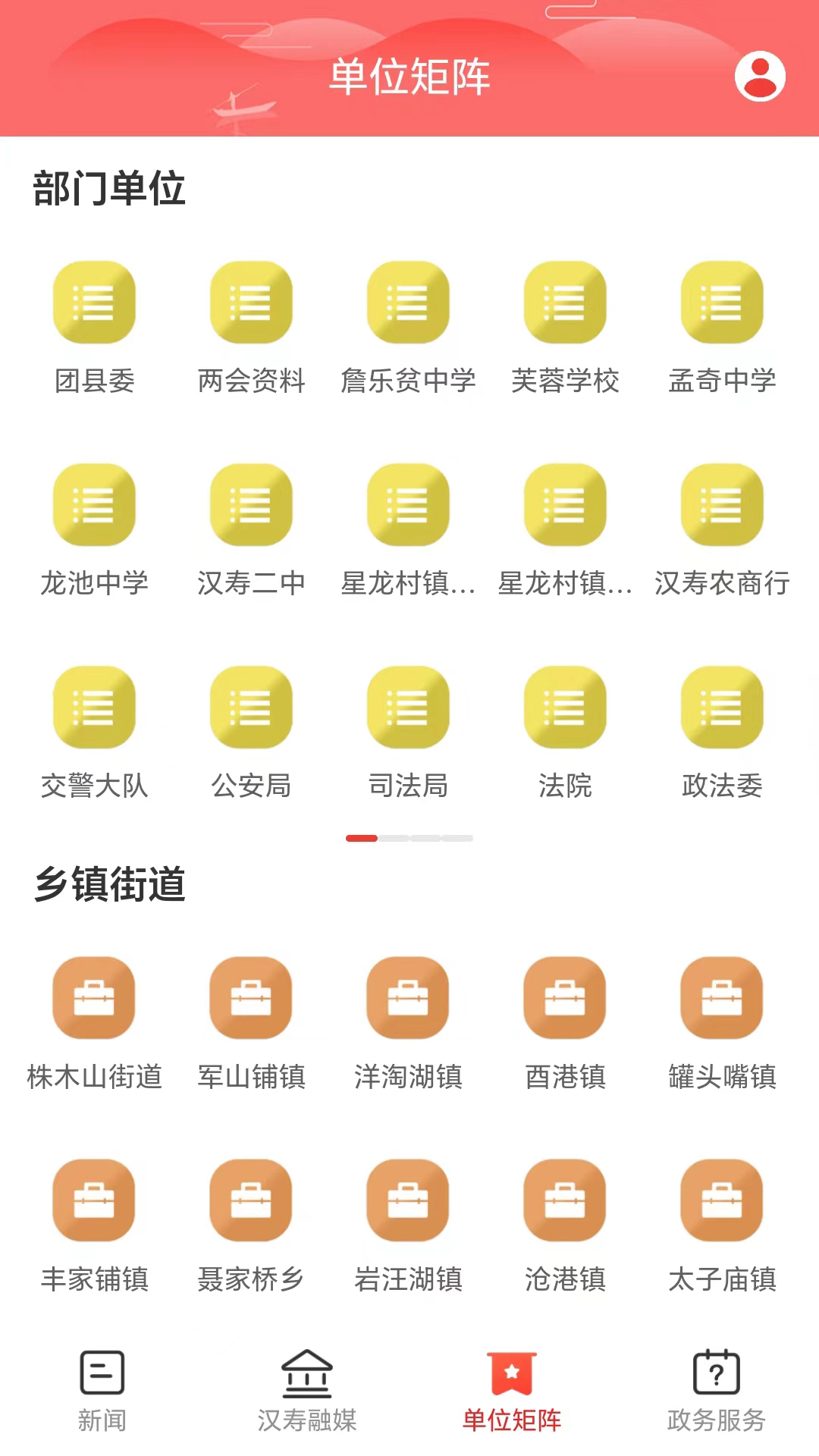Select the 交警大队 icon
Image resolution: width=819 pixels, height=1456 pixels.
(x=93, y=708)
